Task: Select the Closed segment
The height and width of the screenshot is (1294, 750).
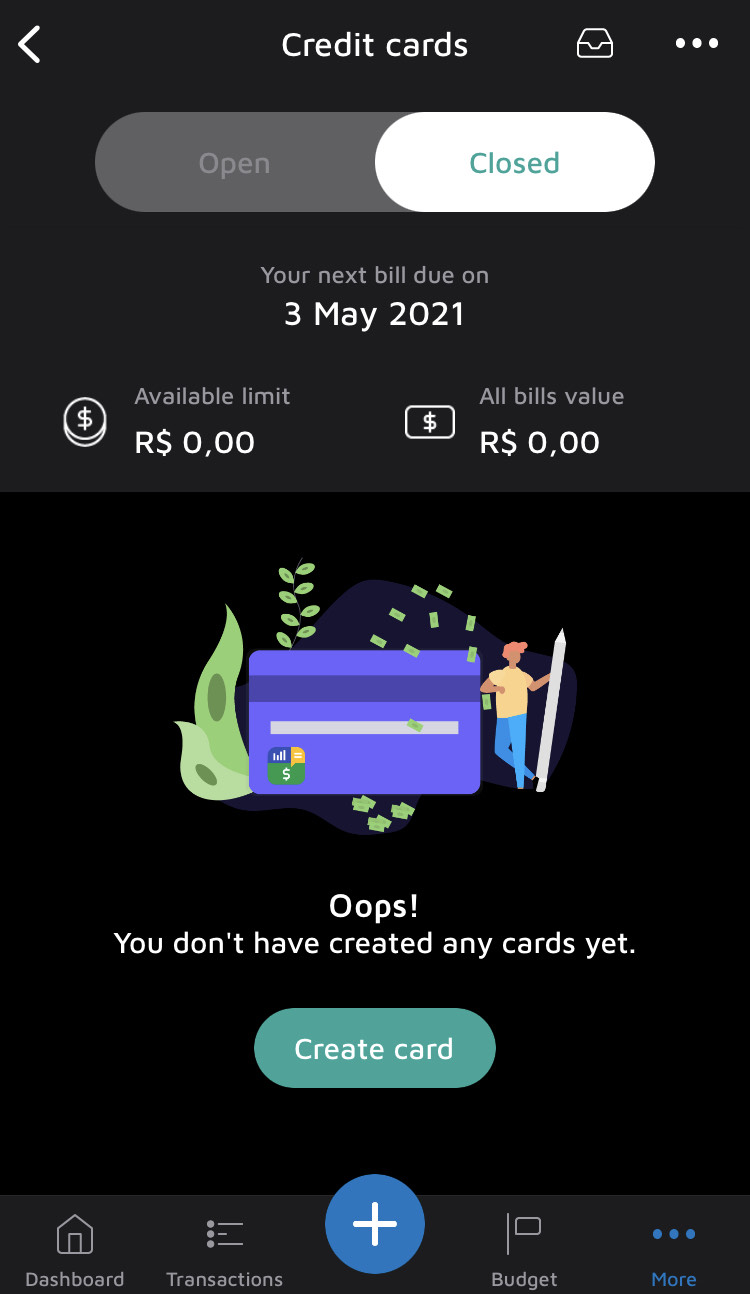Action: pyautogui.click(x=515, y=163)
